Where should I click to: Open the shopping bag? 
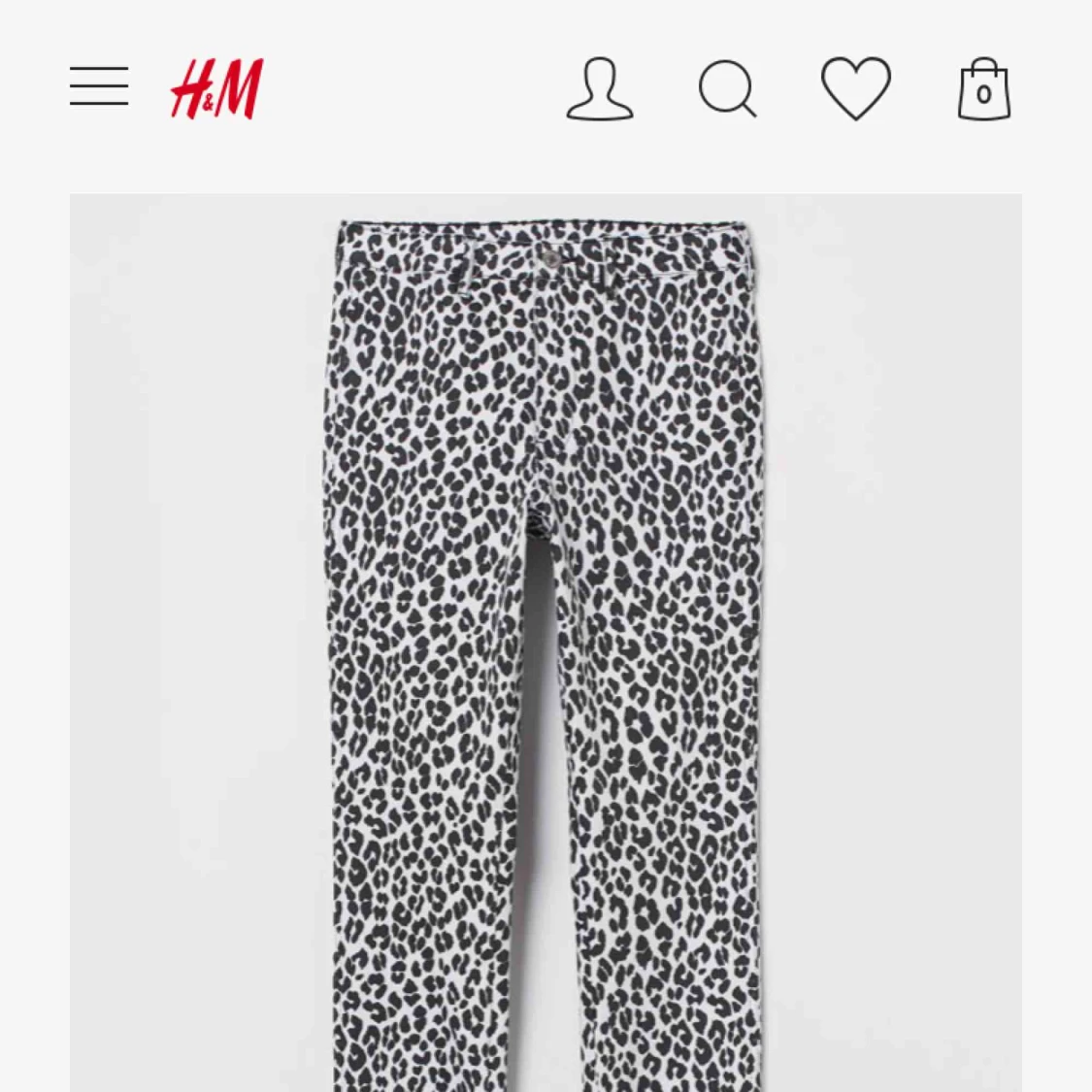[x=983, y=89]
